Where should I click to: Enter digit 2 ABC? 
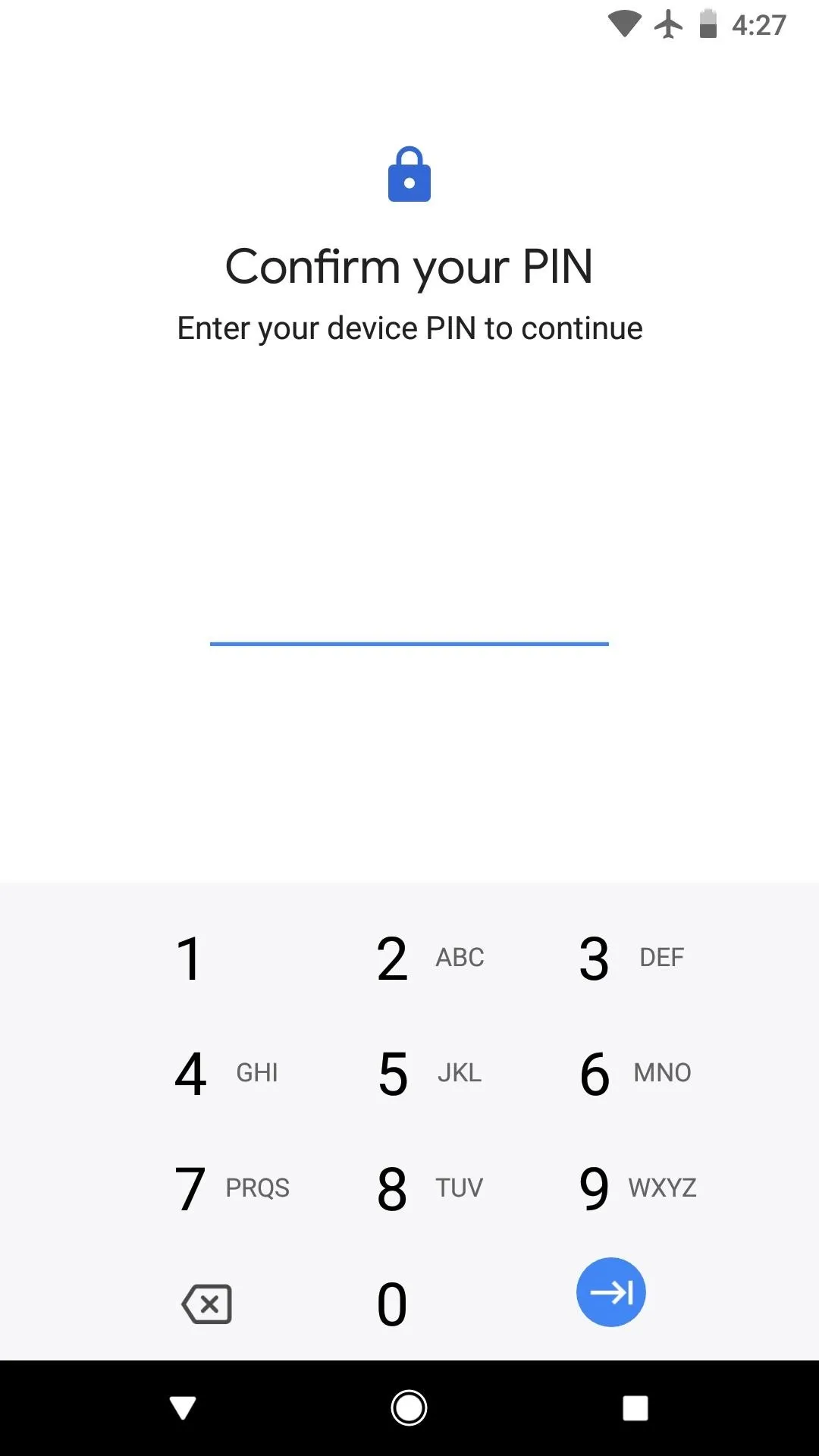pos(409,959)
